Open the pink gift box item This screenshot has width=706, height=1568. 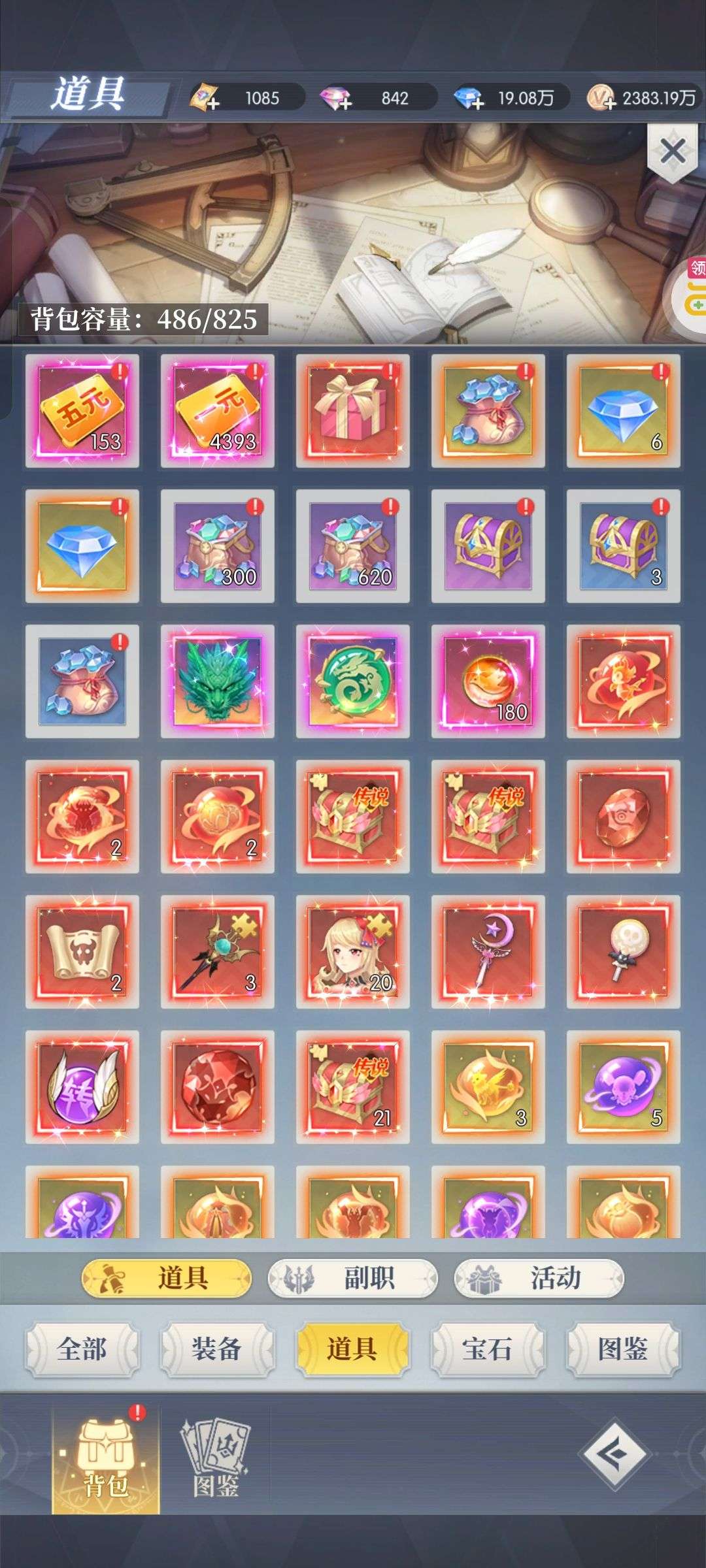click(353, 411)
